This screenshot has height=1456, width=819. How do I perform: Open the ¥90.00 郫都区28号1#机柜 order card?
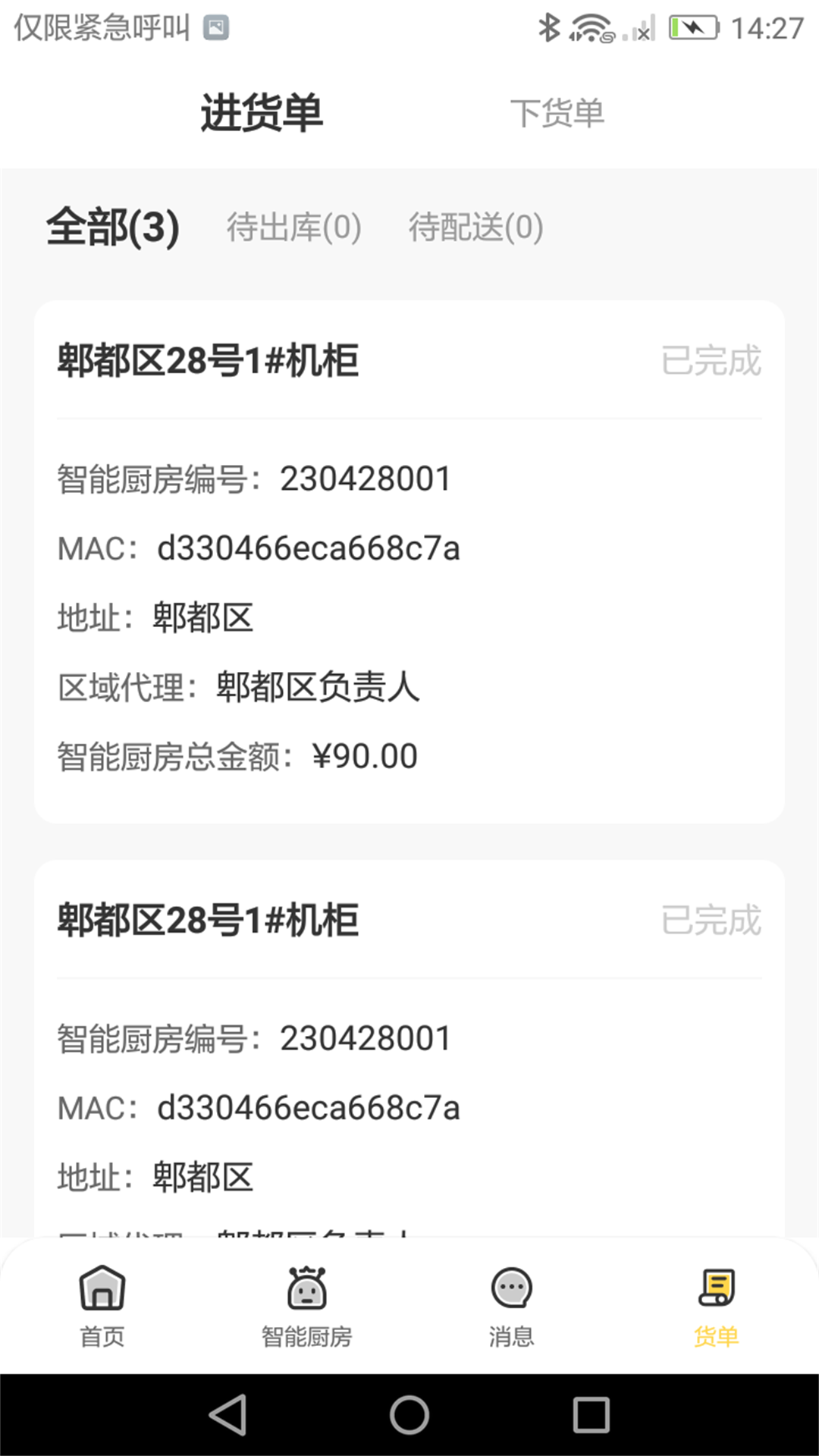tap(409, 561)
